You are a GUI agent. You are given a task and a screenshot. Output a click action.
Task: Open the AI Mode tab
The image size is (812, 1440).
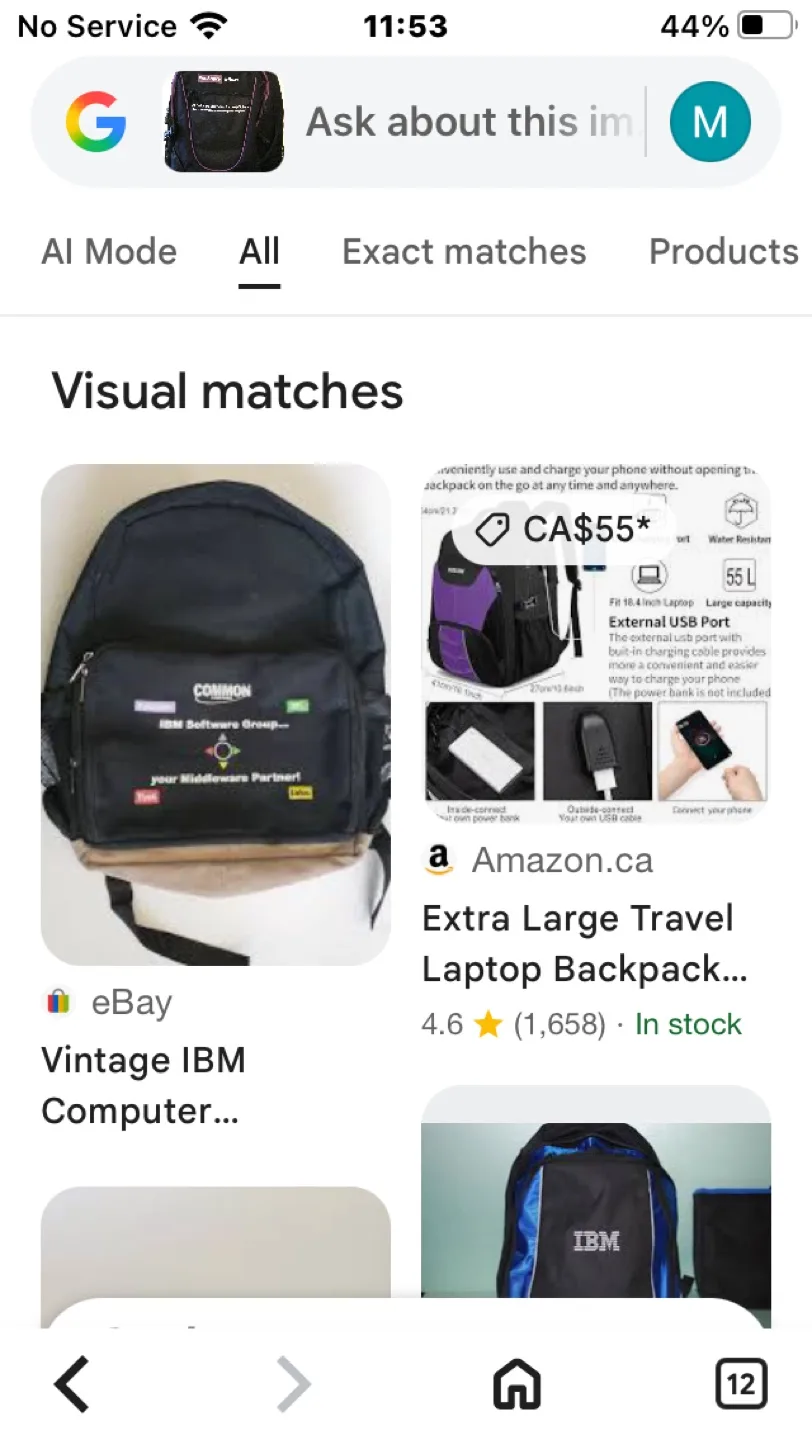(109, 252)
